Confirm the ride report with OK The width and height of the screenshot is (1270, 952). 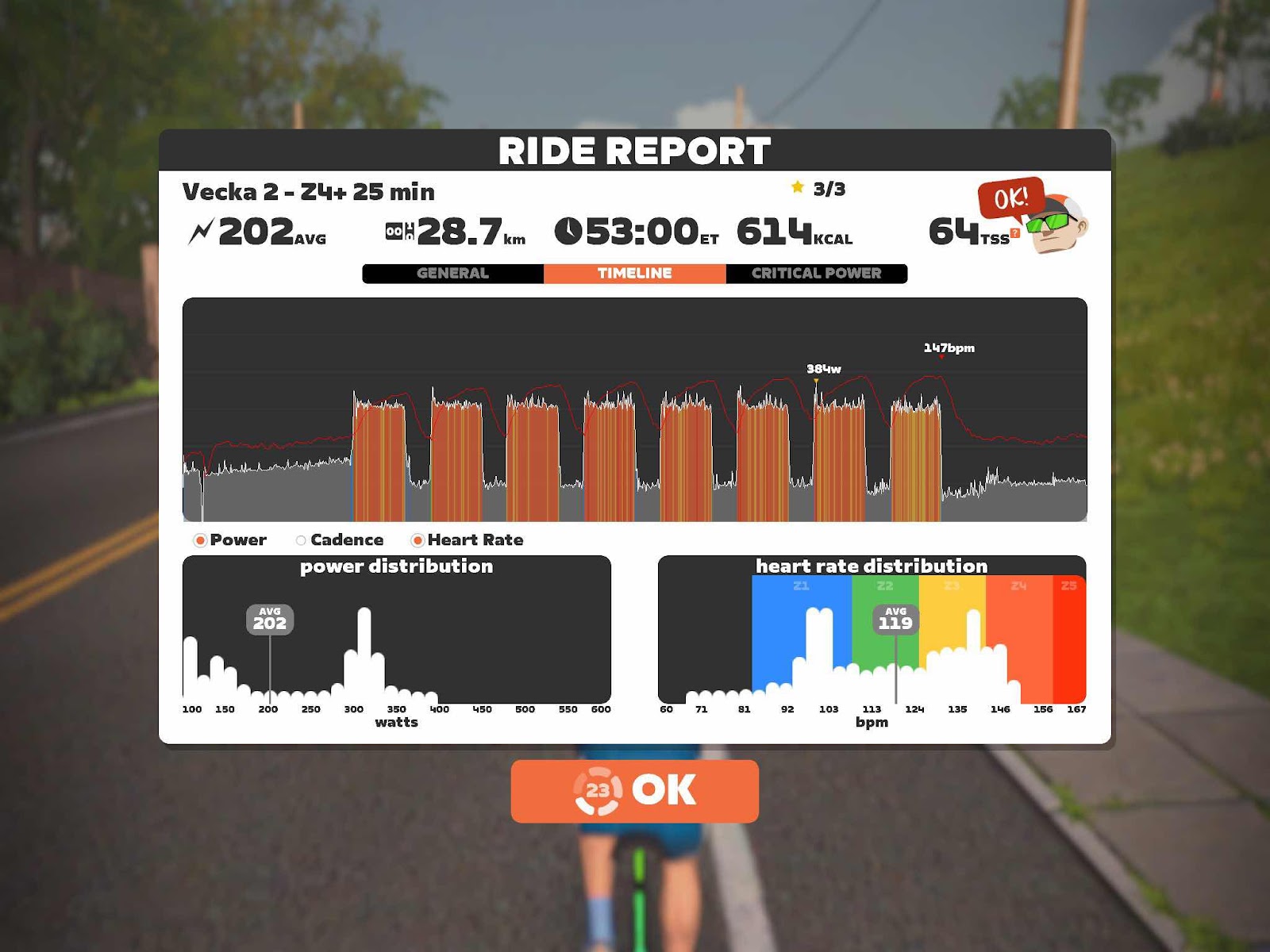click(x=634, y=791)
